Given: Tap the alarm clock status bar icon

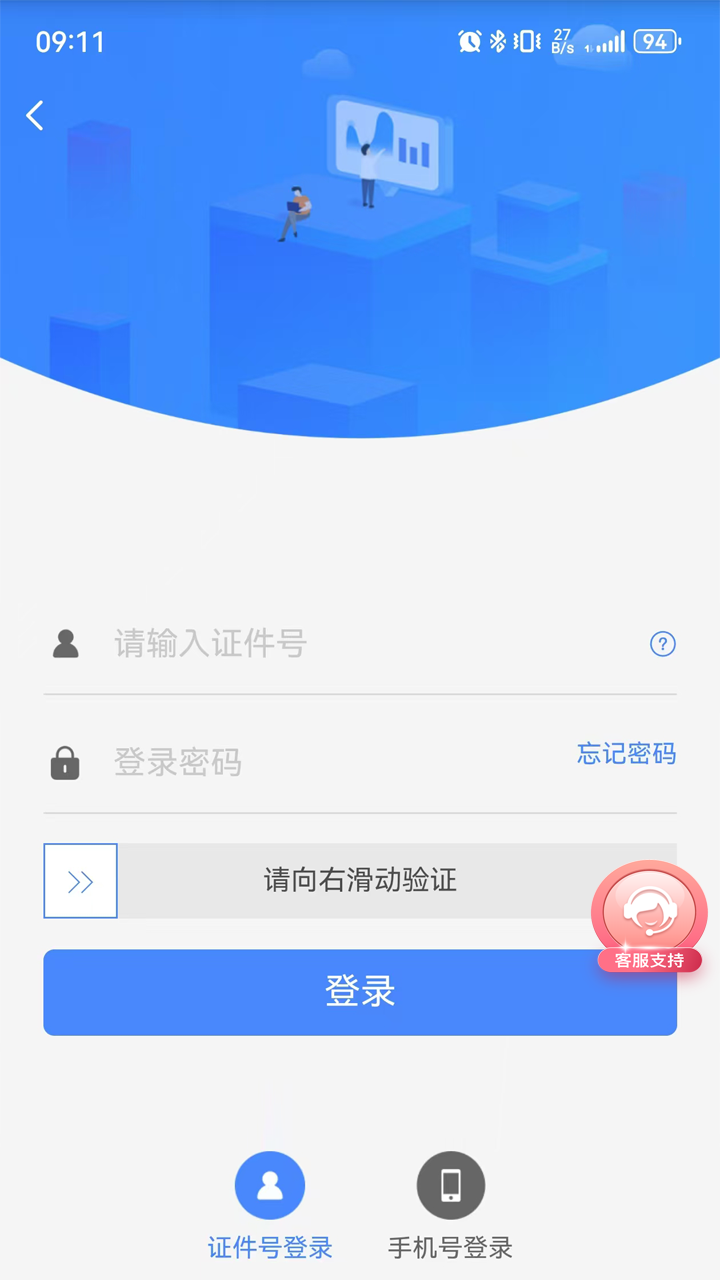Looking at the screenshot, I should tap(469, 42).
